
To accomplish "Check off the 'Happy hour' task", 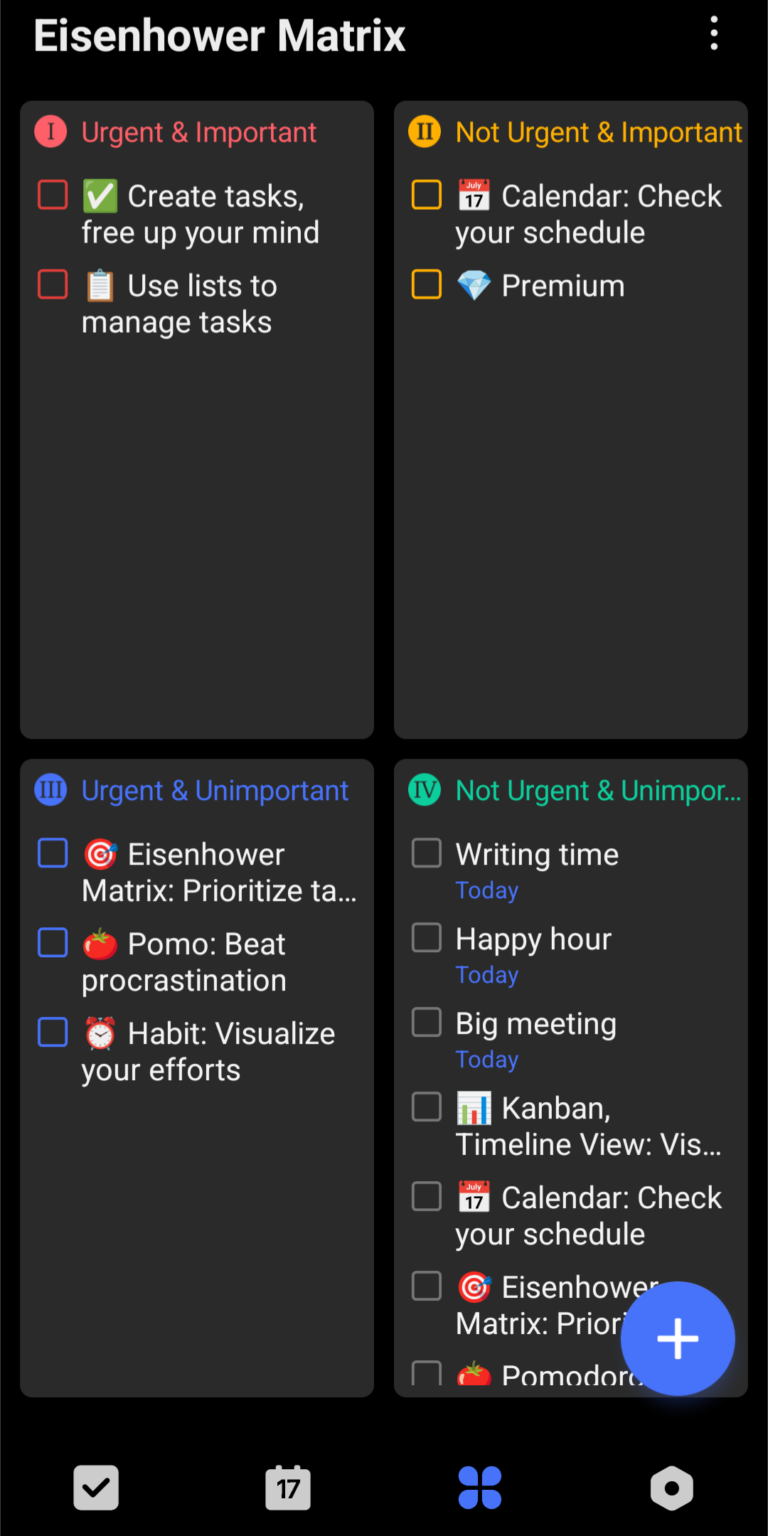I will point(426,937).
